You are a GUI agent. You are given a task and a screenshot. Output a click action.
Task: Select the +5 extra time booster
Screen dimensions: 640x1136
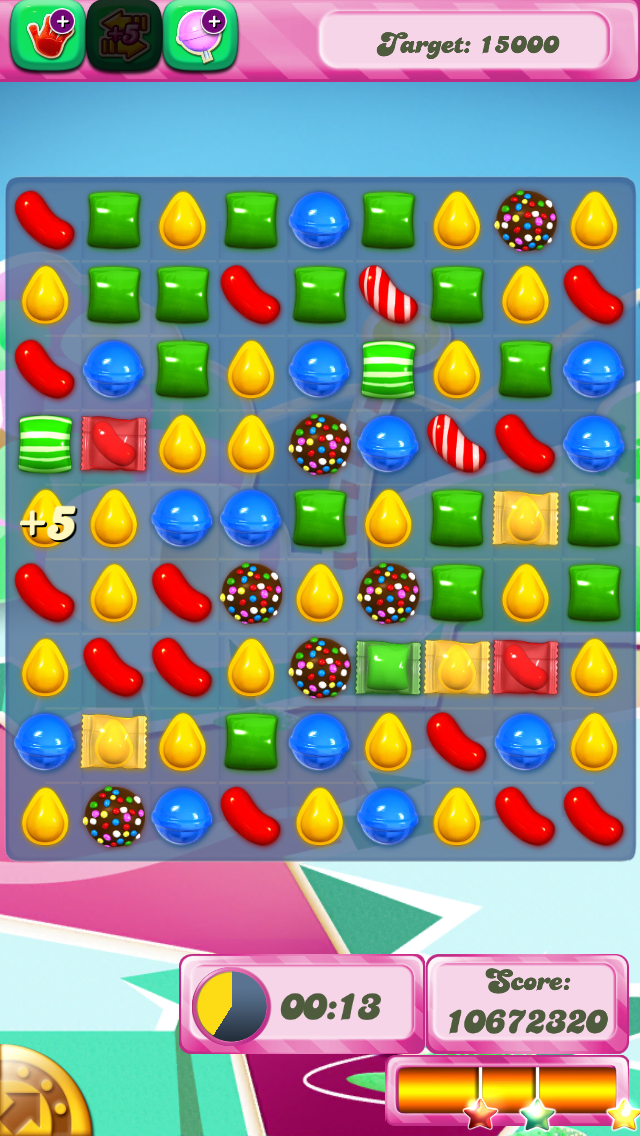(124, 35)
